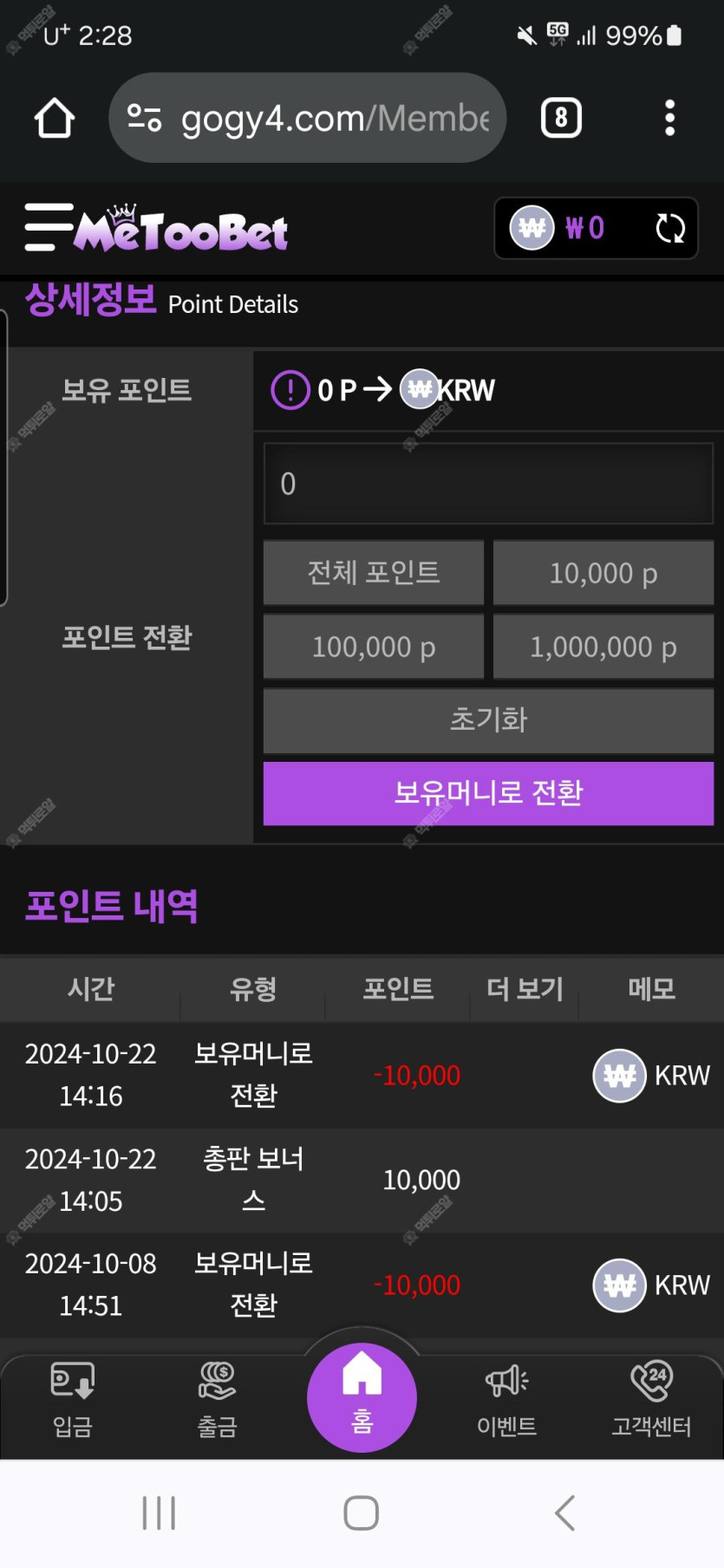Open the system recent apps view
This screenshot has width=724, height=1568.
tap(159, 1513)
